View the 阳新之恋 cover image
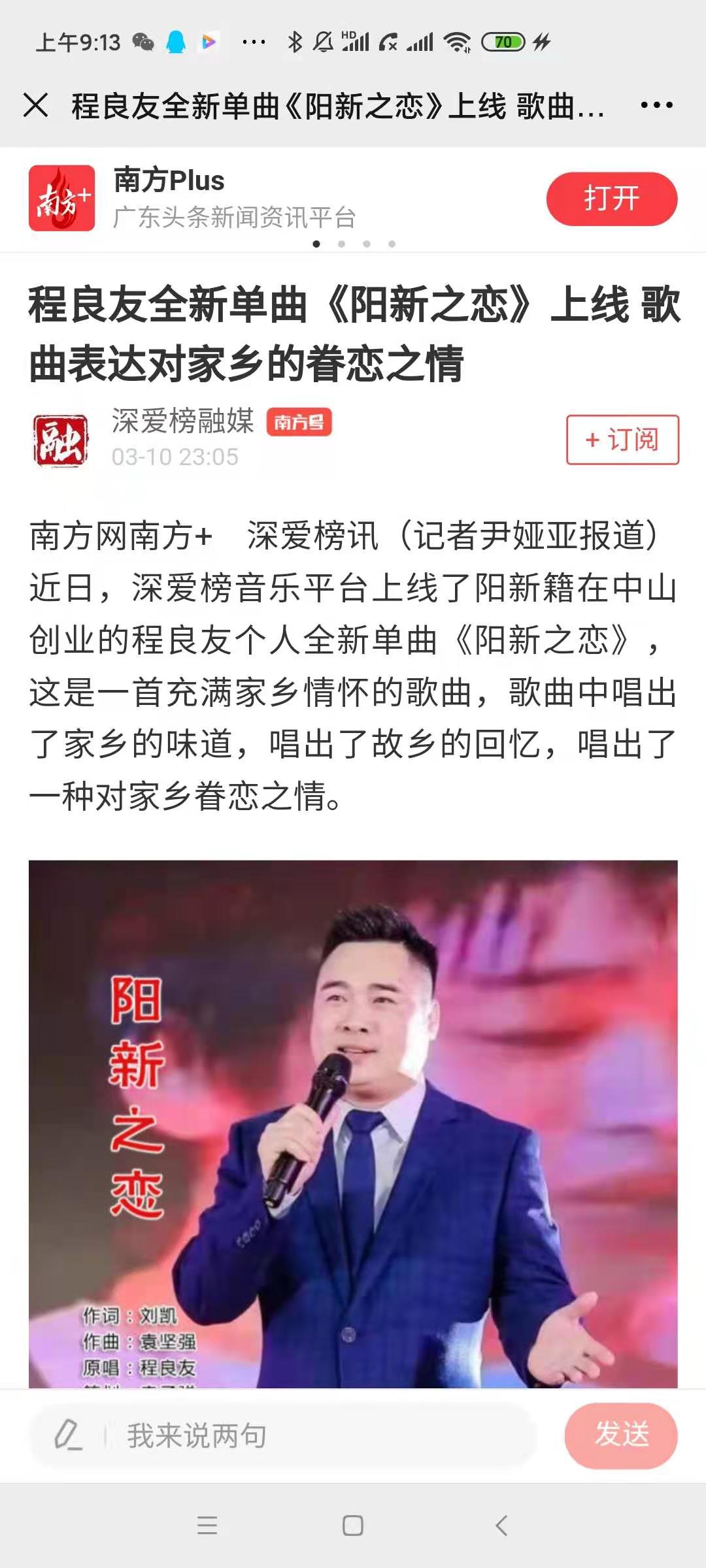This screenshot has height=1568, width=706. click(x=353, y=1124)
